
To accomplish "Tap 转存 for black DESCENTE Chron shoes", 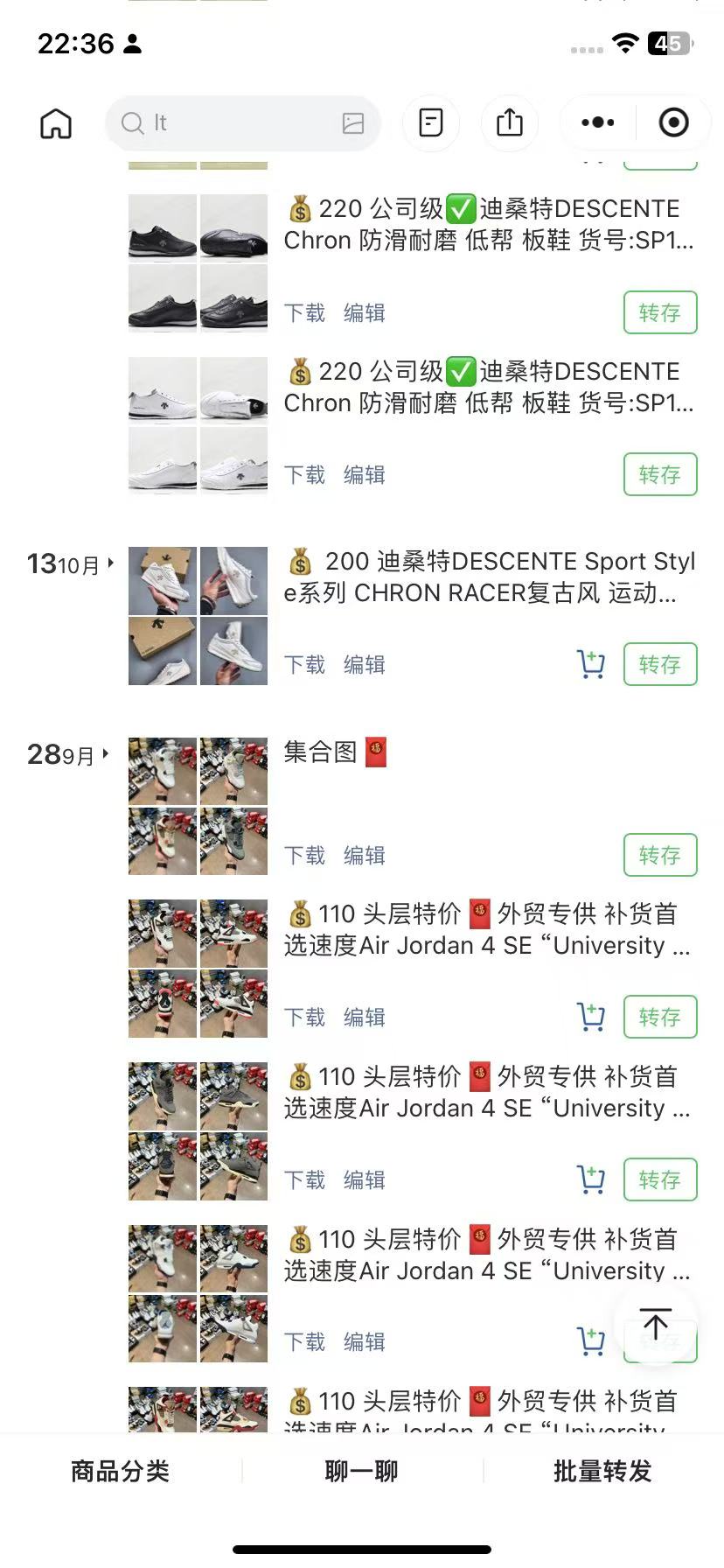I will [x=660, y=312].
